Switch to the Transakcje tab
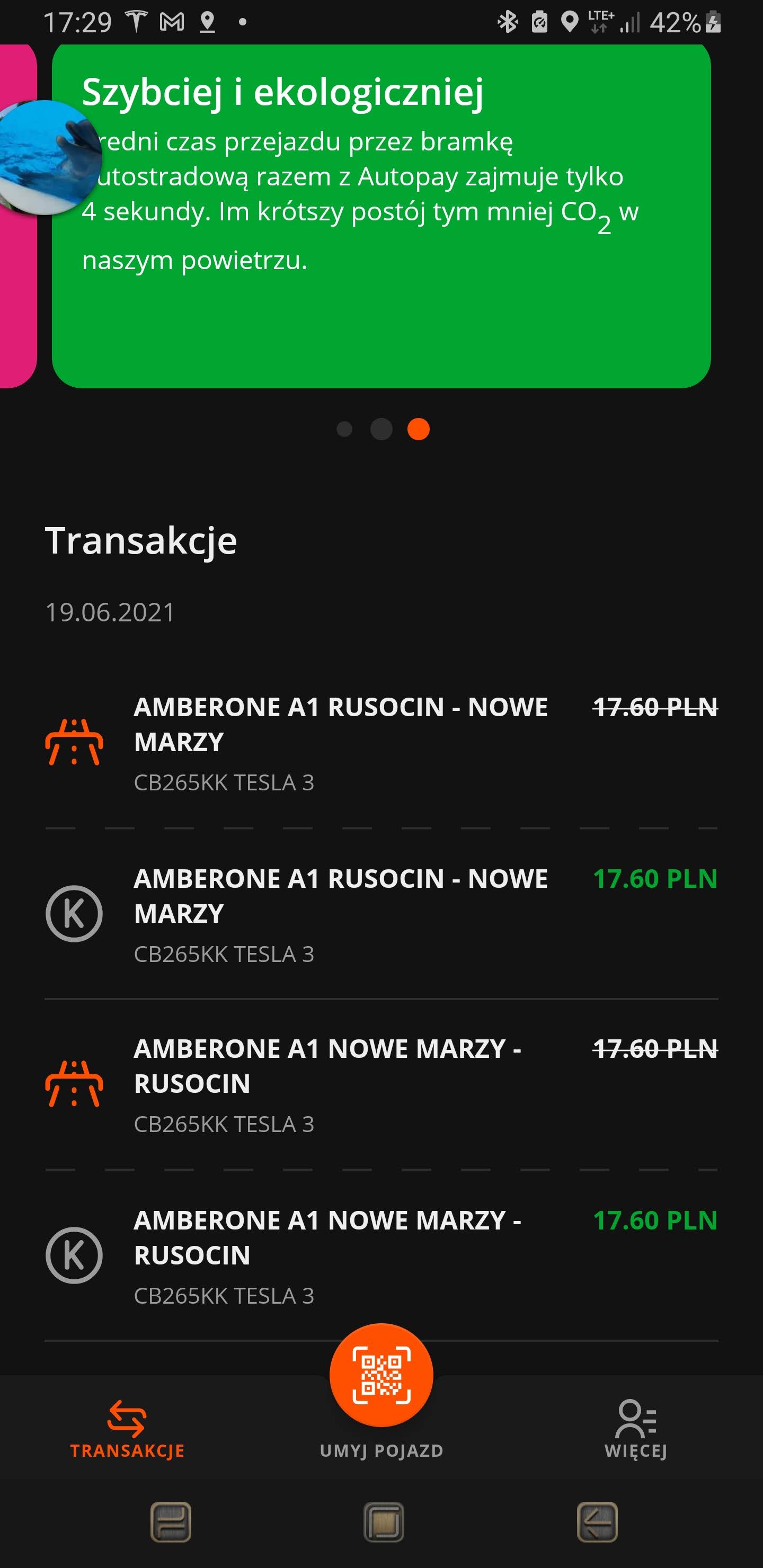 point(127,1430)
